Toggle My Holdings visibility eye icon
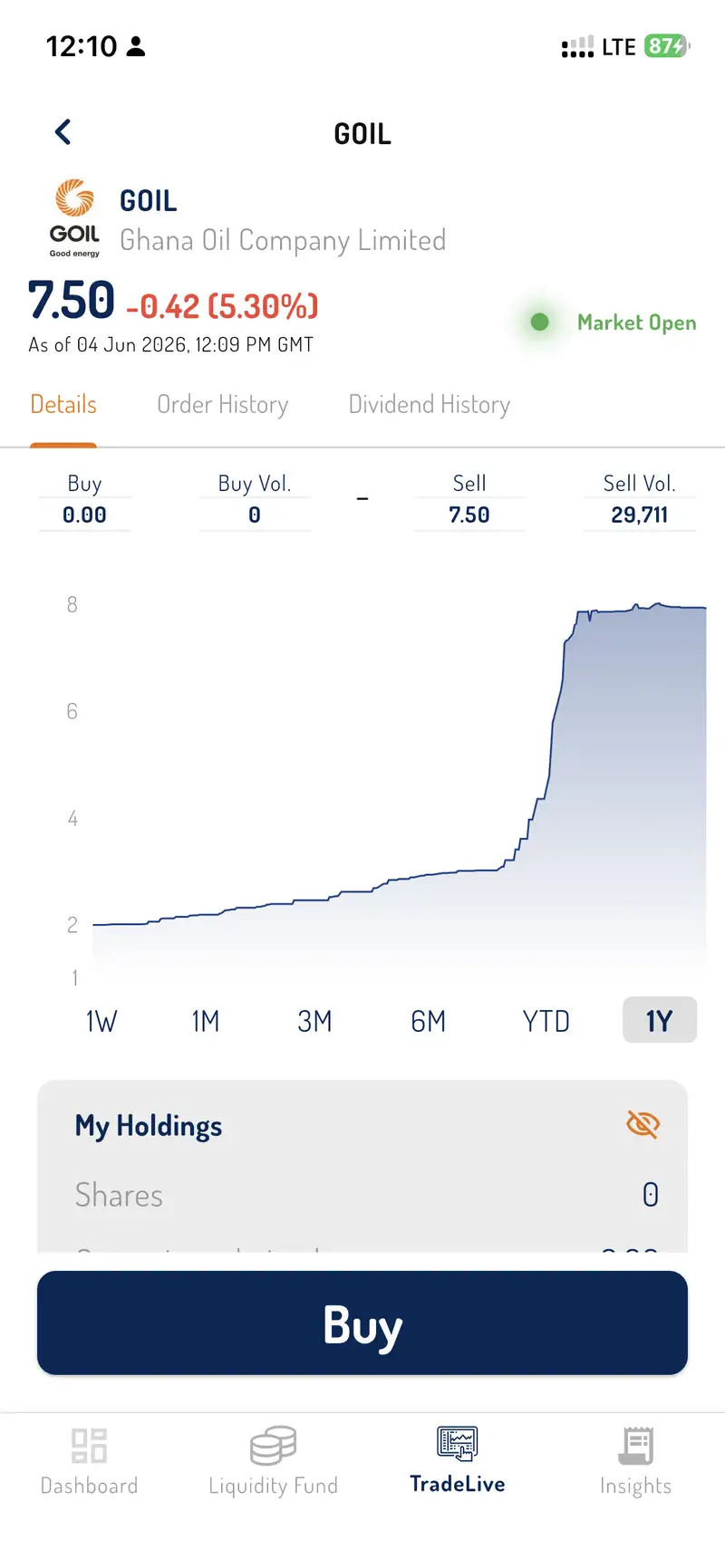The image size is (725, 1568). tap(643, 1125)
